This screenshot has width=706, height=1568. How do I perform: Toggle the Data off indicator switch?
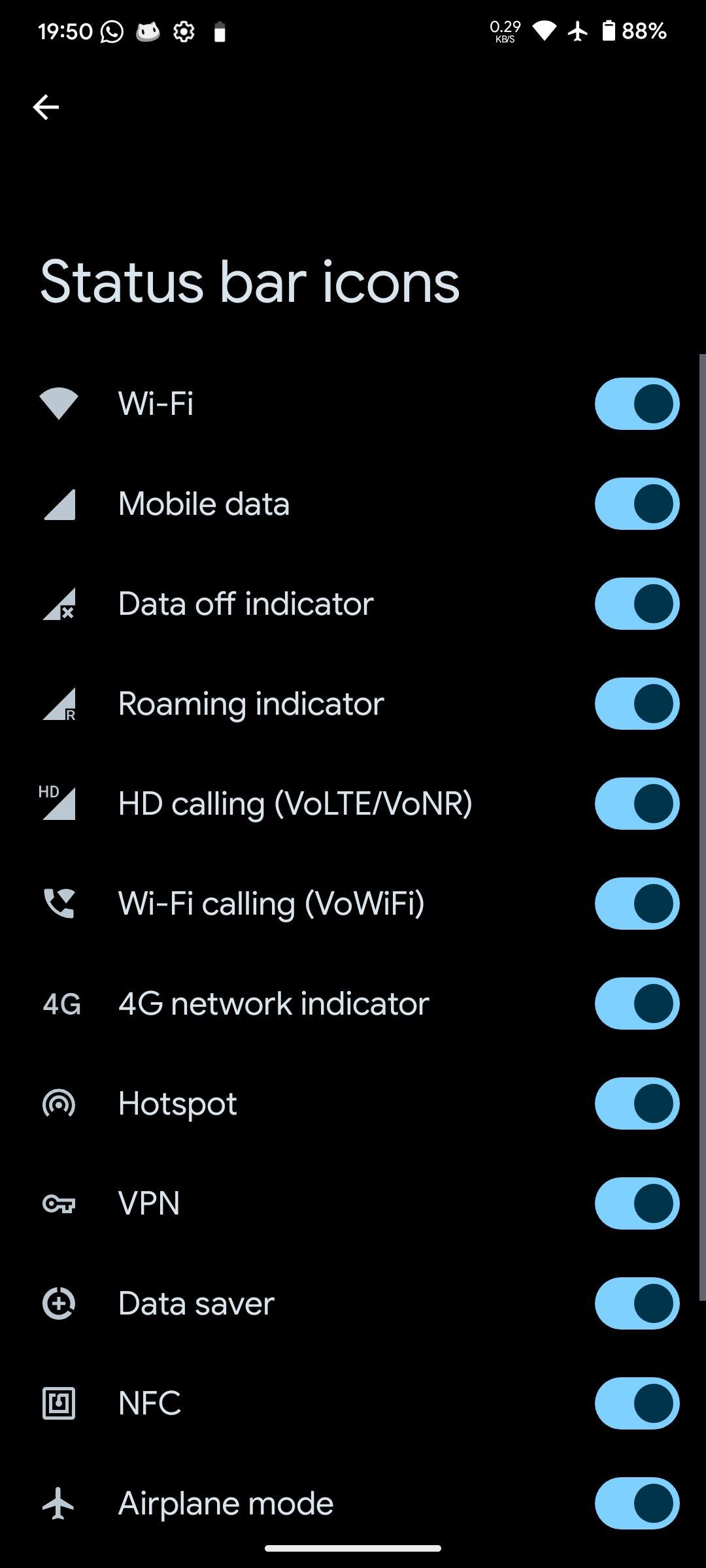(637, 604)
